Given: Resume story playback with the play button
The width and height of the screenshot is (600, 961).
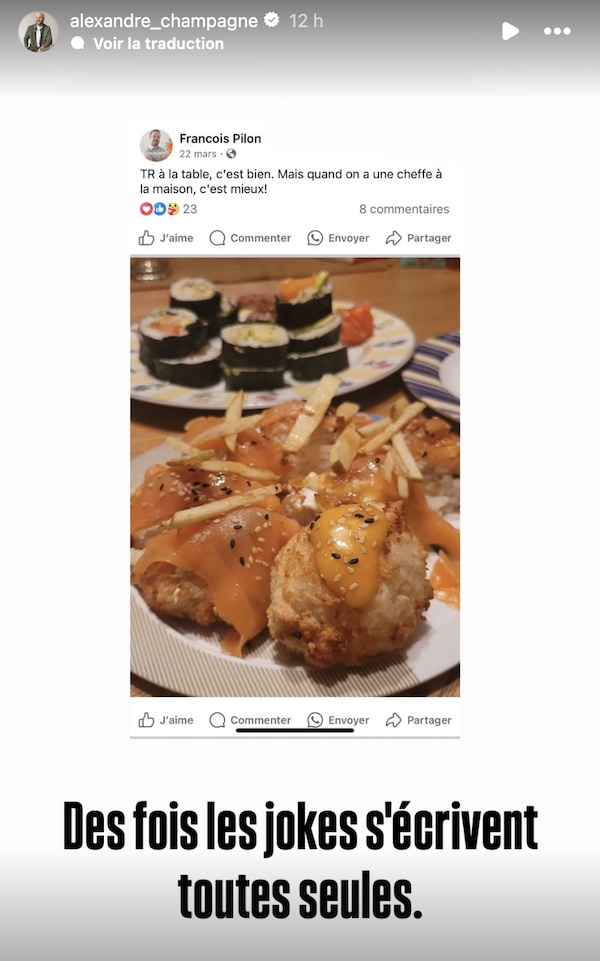Looking at the screenshot, I should click(510, 31).
